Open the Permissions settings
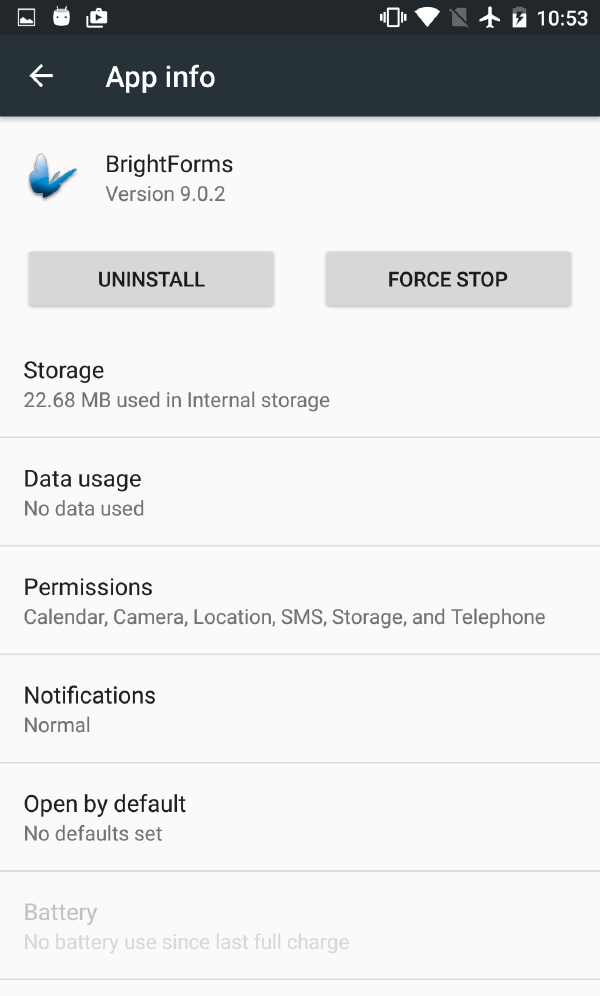The width and height of the screenshot is (600, 996). 300,601
